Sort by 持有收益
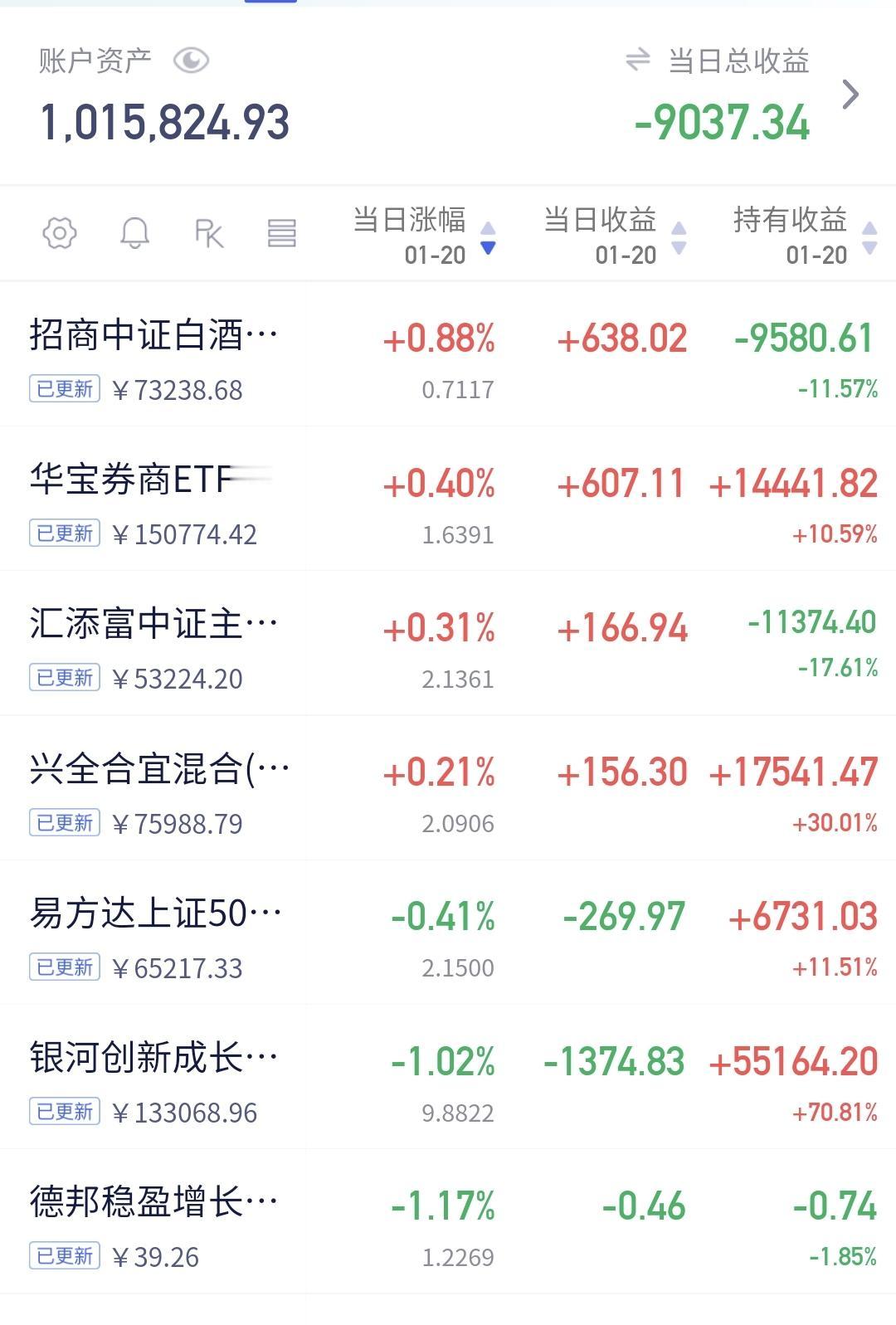896x1325 pixels. coord(805,236)
